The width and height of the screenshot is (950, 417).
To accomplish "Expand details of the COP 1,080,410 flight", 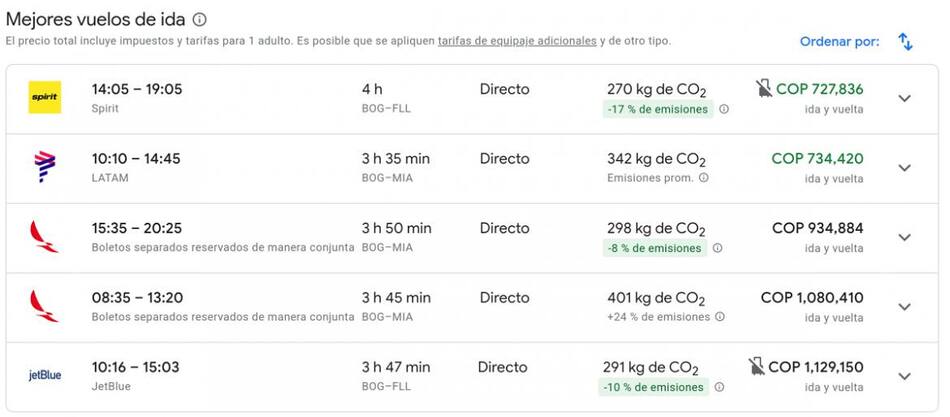I will [905, 307].
